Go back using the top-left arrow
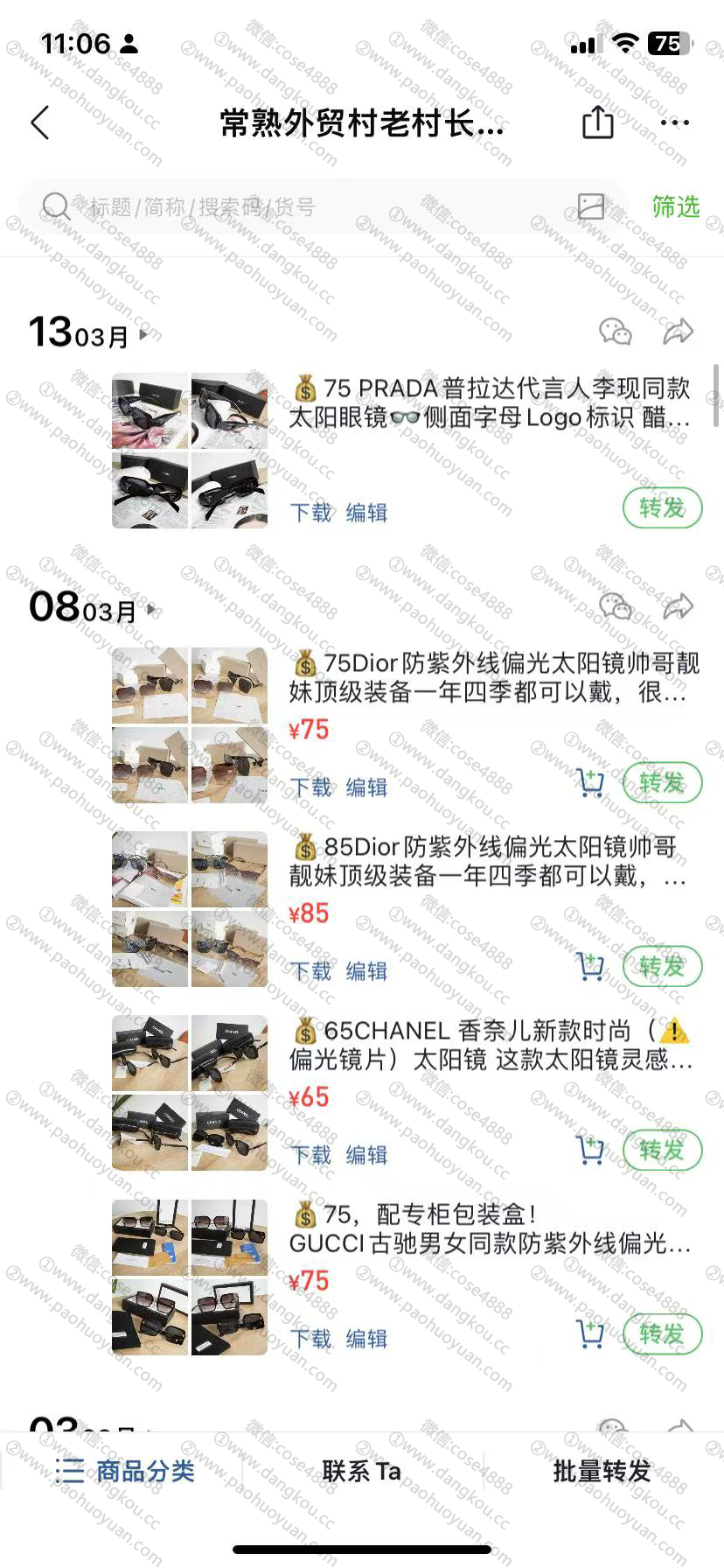724x1568 pixels. coord(40,123)
